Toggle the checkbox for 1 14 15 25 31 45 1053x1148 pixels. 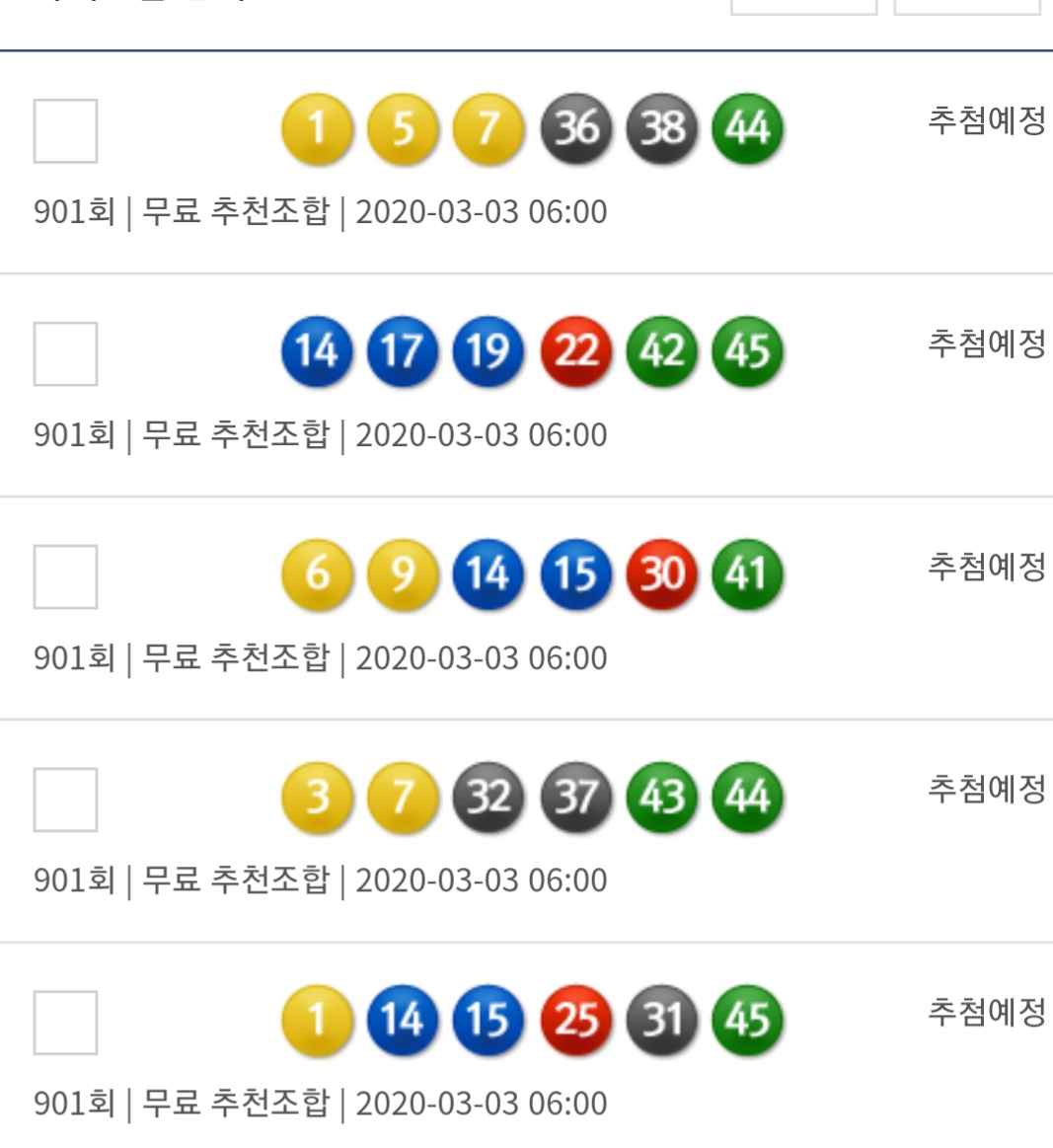point(65,1023)
